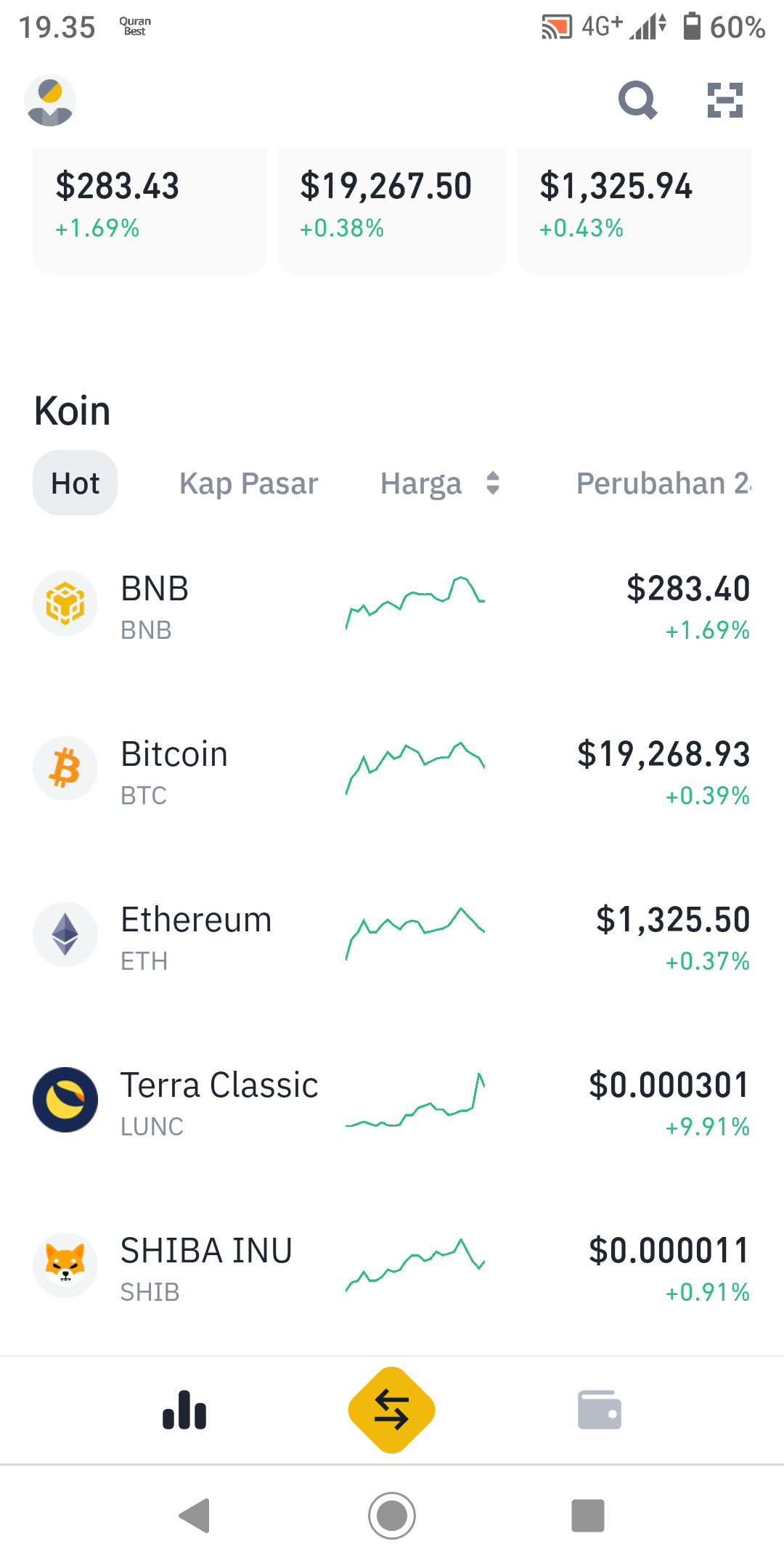
Task: Switch to the Perubahan tab
Action: [663, 483]
